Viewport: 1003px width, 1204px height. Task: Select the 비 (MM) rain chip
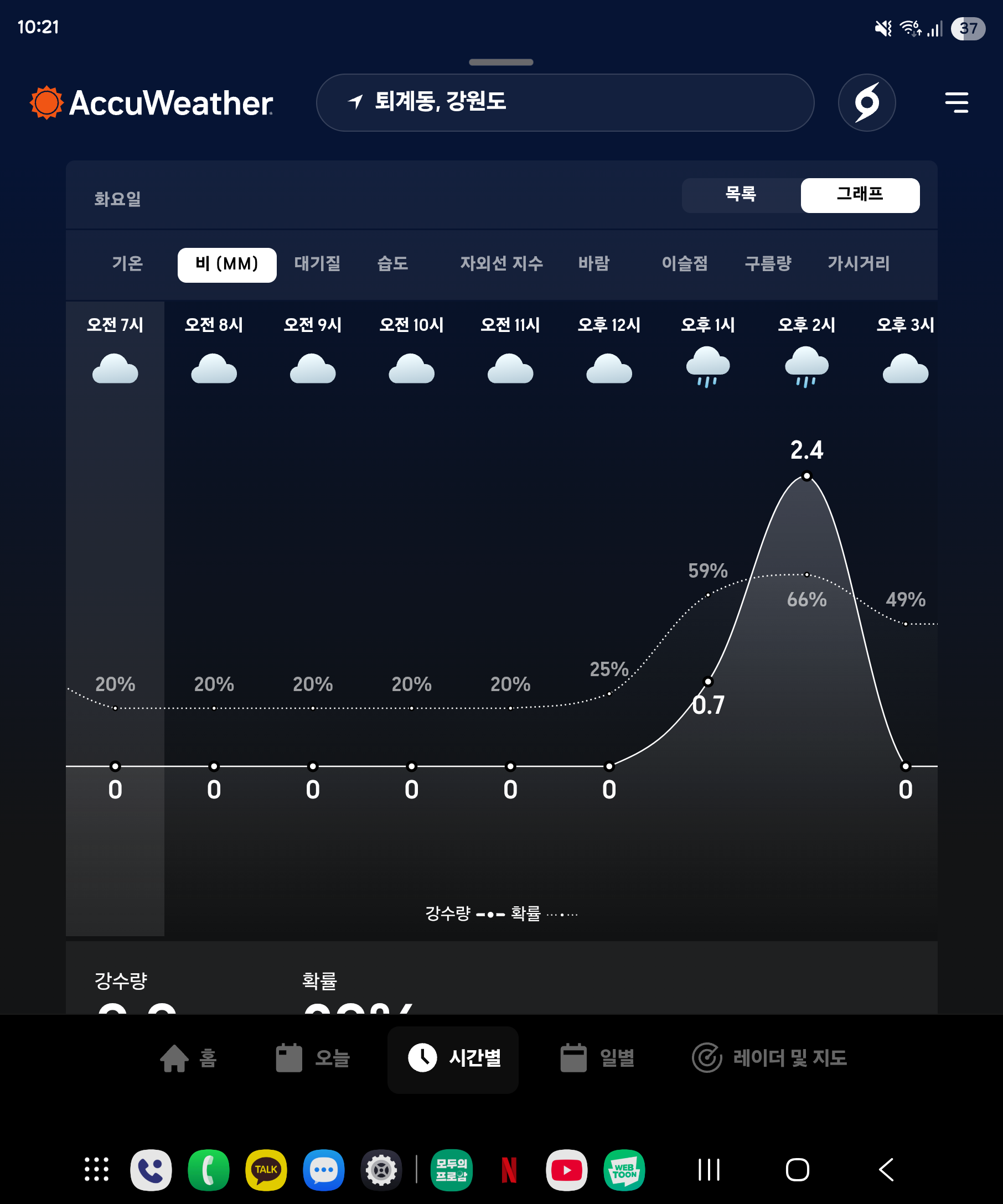[x=226, y=264]
